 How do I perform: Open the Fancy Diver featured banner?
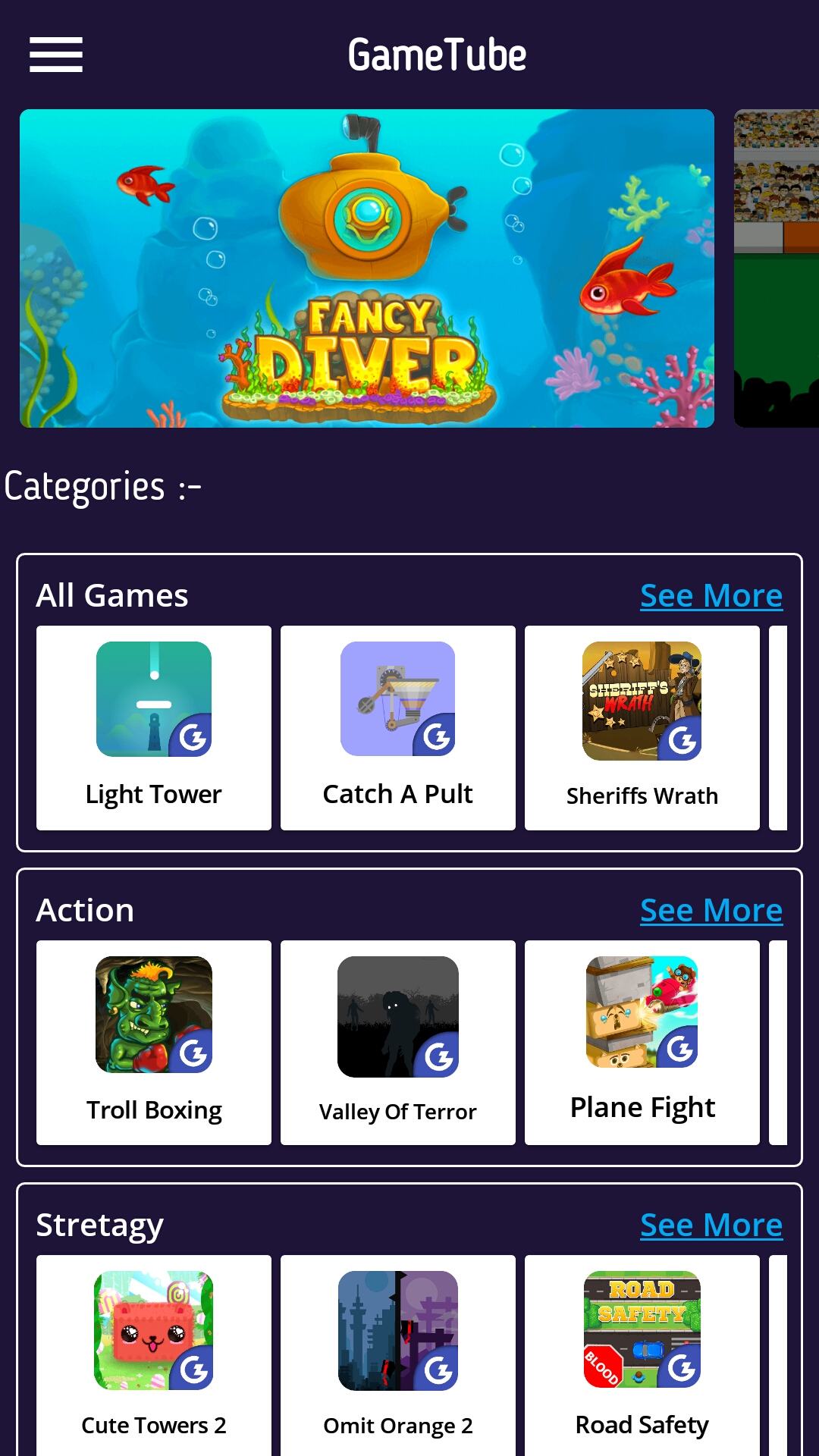coord(367,268)
